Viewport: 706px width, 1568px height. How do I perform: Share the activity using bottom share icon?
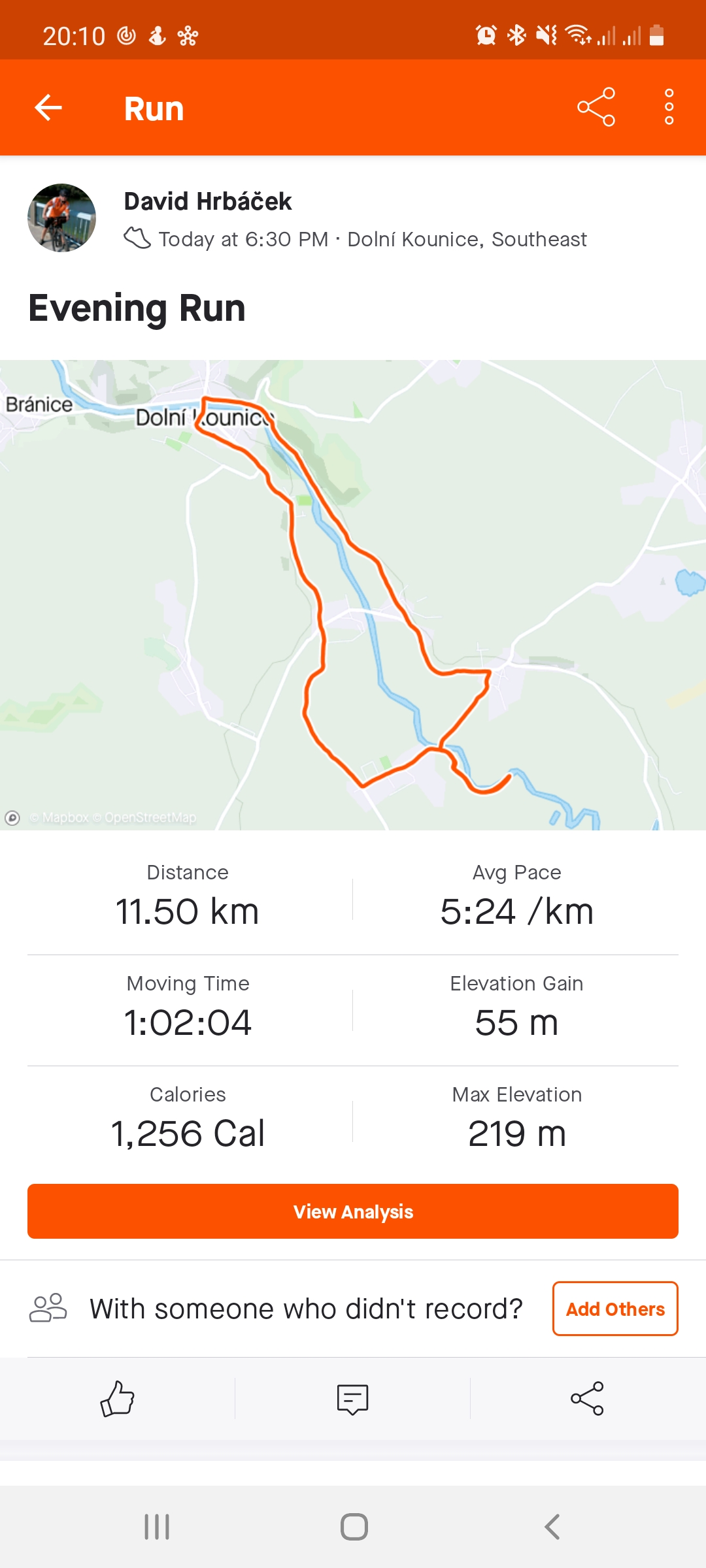click(587, 1399)
